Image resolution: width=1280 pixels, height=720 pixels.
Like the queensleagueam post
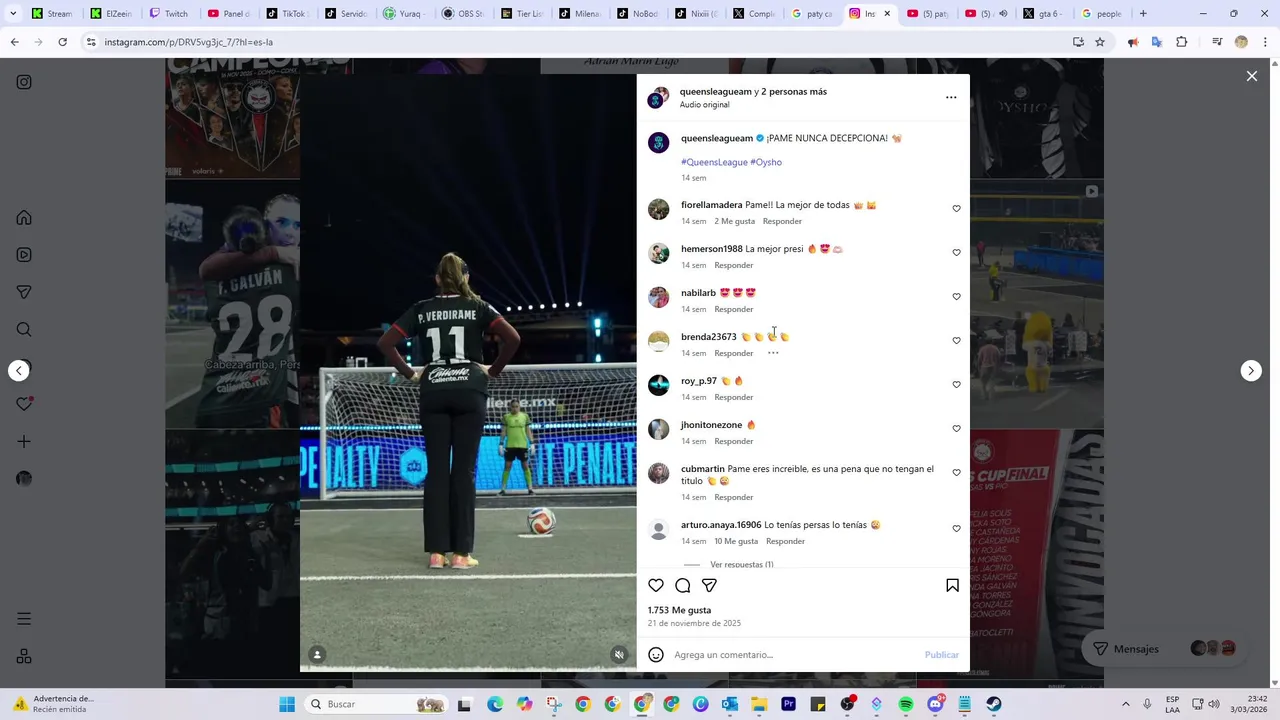click(x=656, y=586)
